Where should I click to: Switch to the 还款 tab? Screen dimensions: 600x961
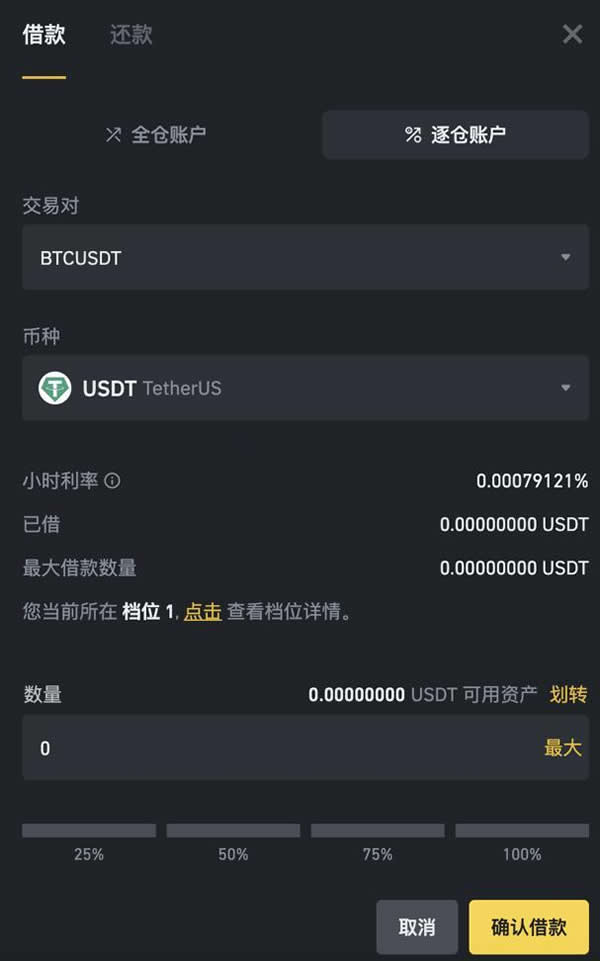coord(131,35)
